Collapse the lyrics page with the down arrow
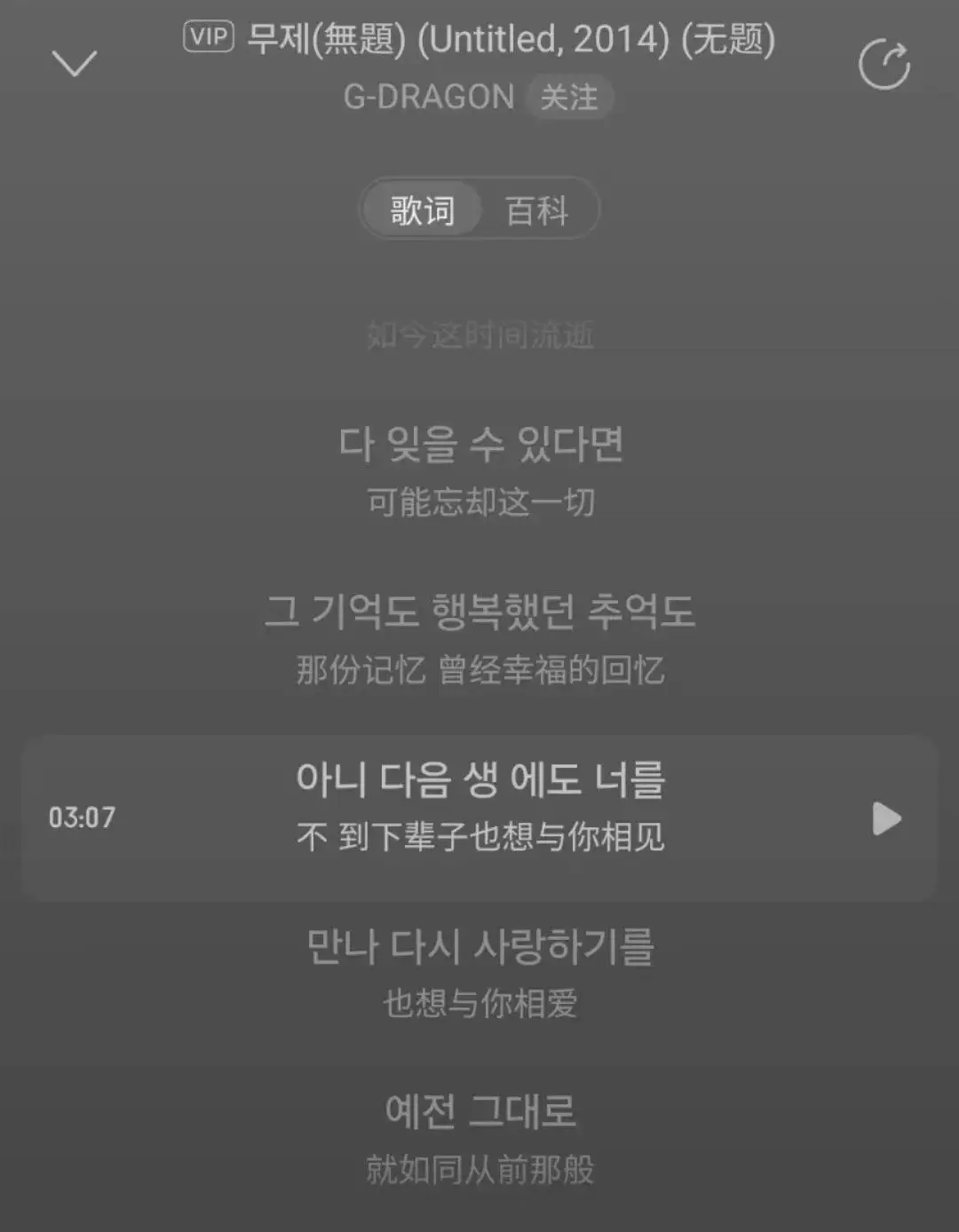This screenshot has width=959, height=1232. (76, 62)
